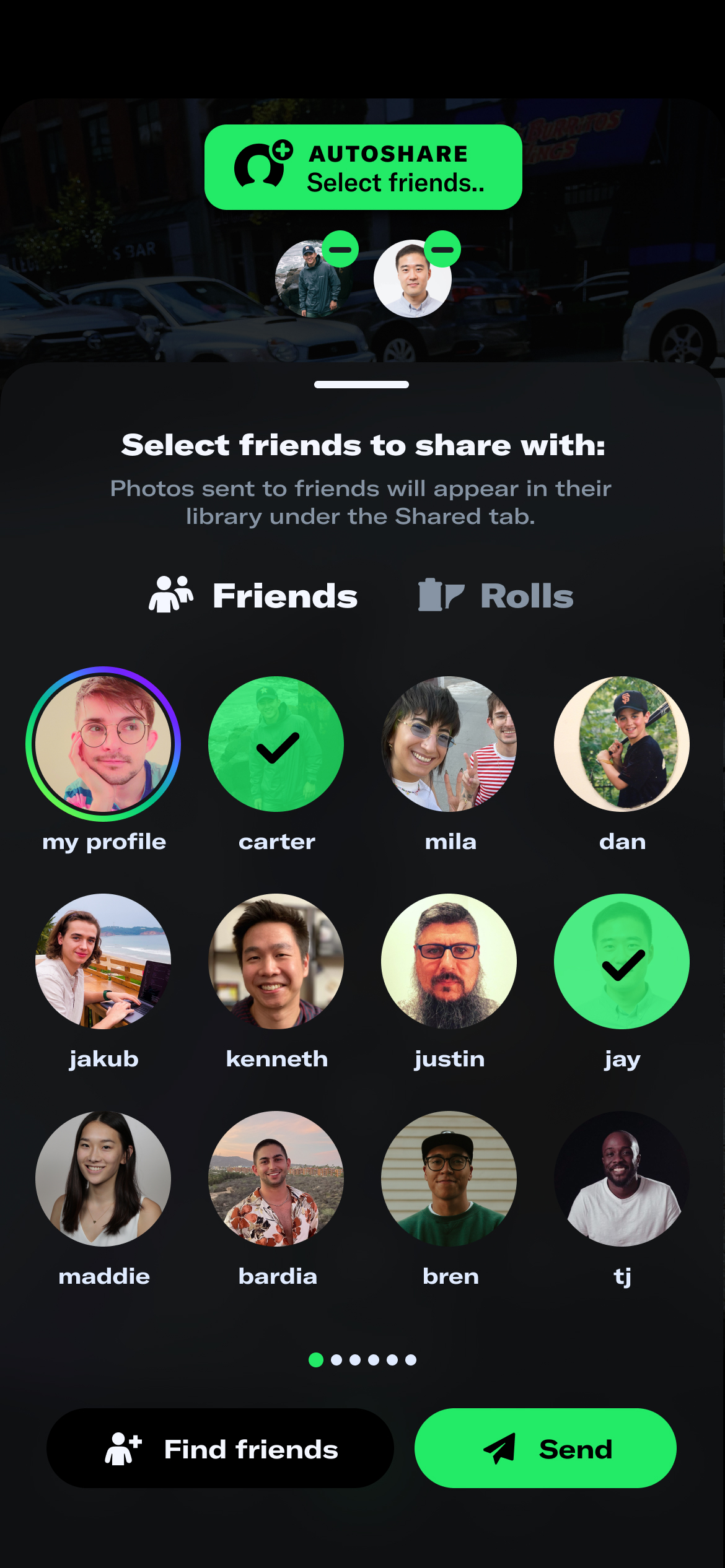Tap the Autoshare Select friends button

pos(363,167)
